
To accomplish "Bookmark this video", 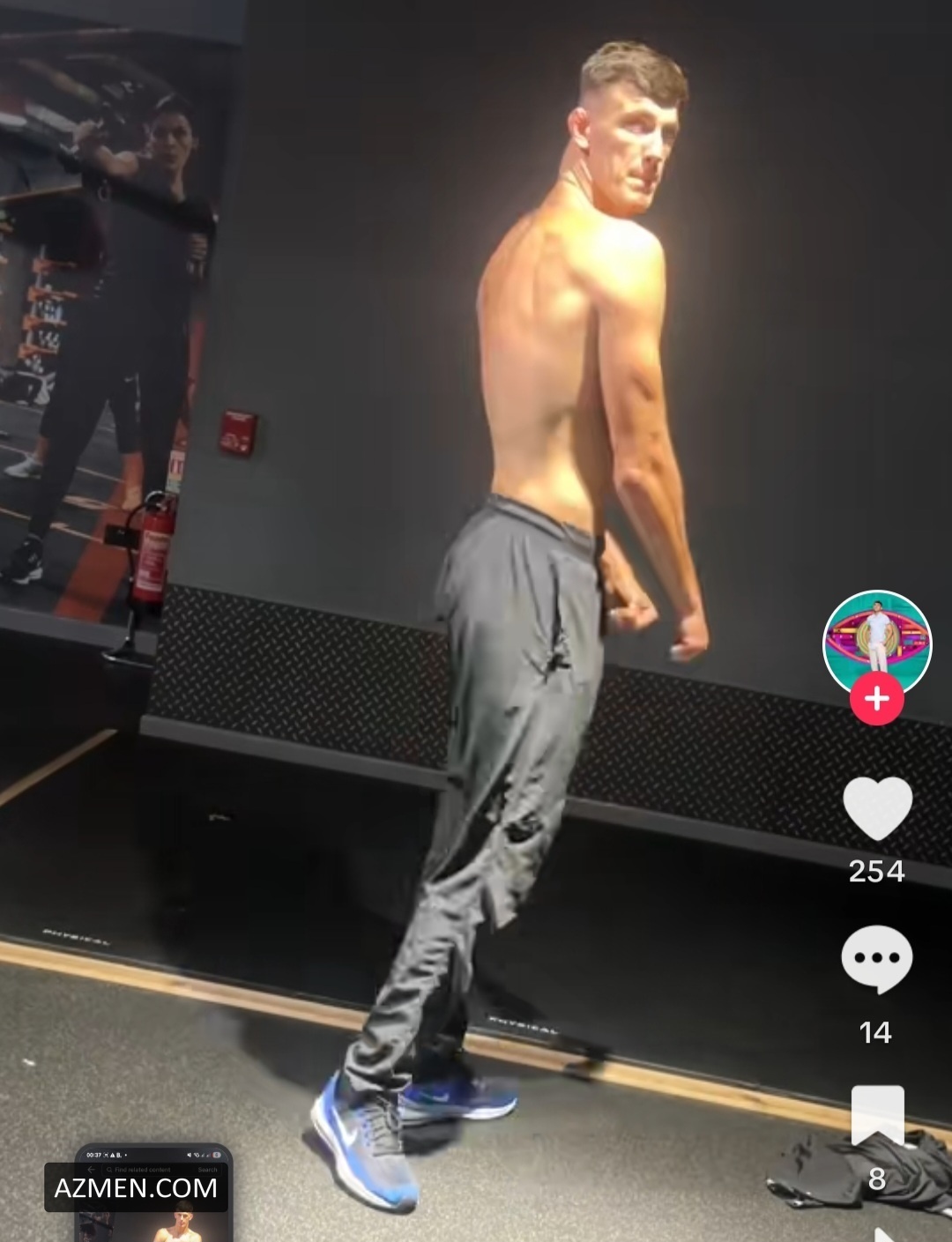I will (877, 1116).
